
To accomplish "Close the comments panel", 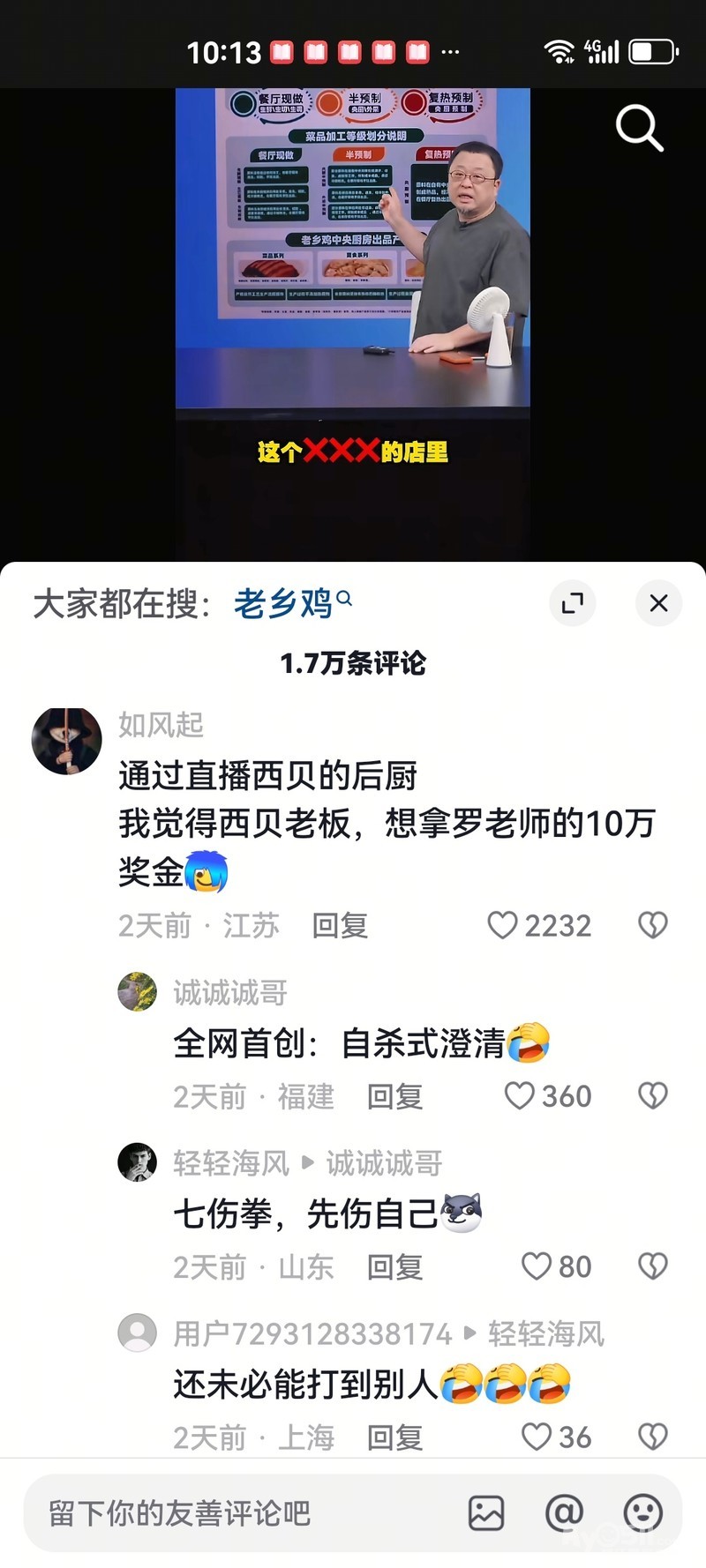I will click(658, 603).
